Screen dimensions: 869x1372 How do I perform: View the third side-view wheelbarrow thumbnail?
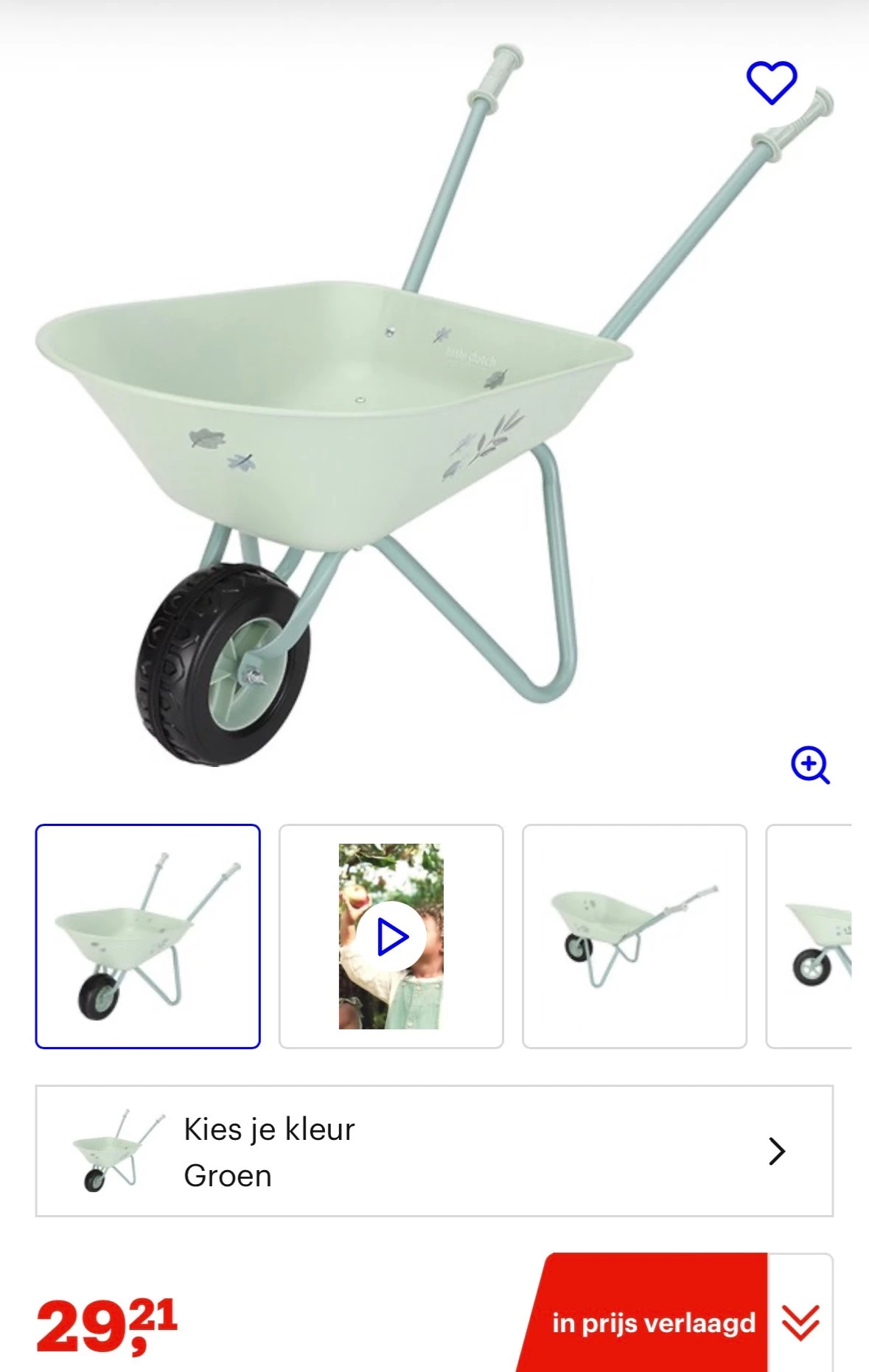pyautogui.click(x=634, y=936)
